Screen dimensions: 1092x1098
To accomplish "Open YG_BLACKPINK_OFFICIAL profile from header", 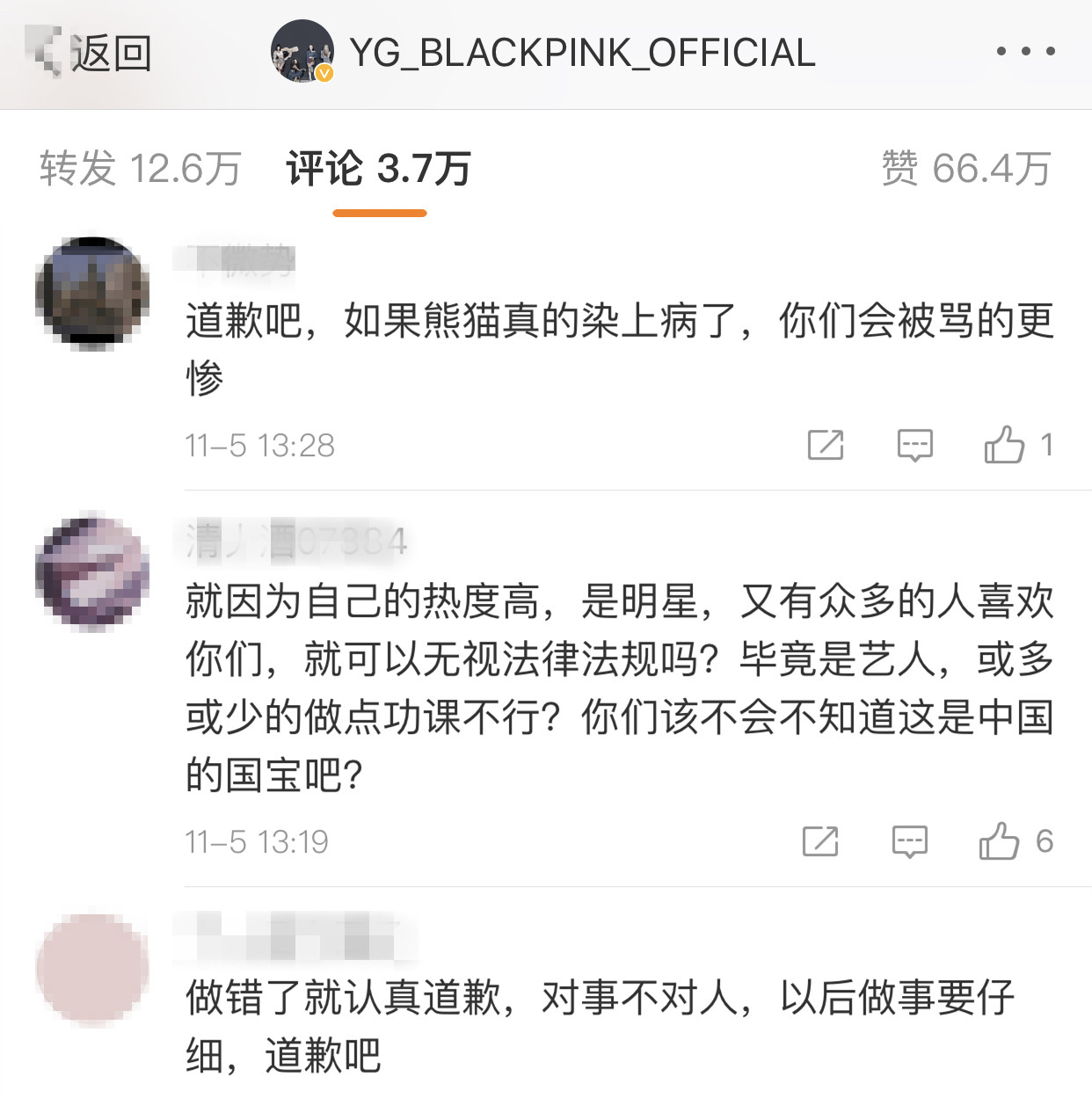I will (543, 53).
